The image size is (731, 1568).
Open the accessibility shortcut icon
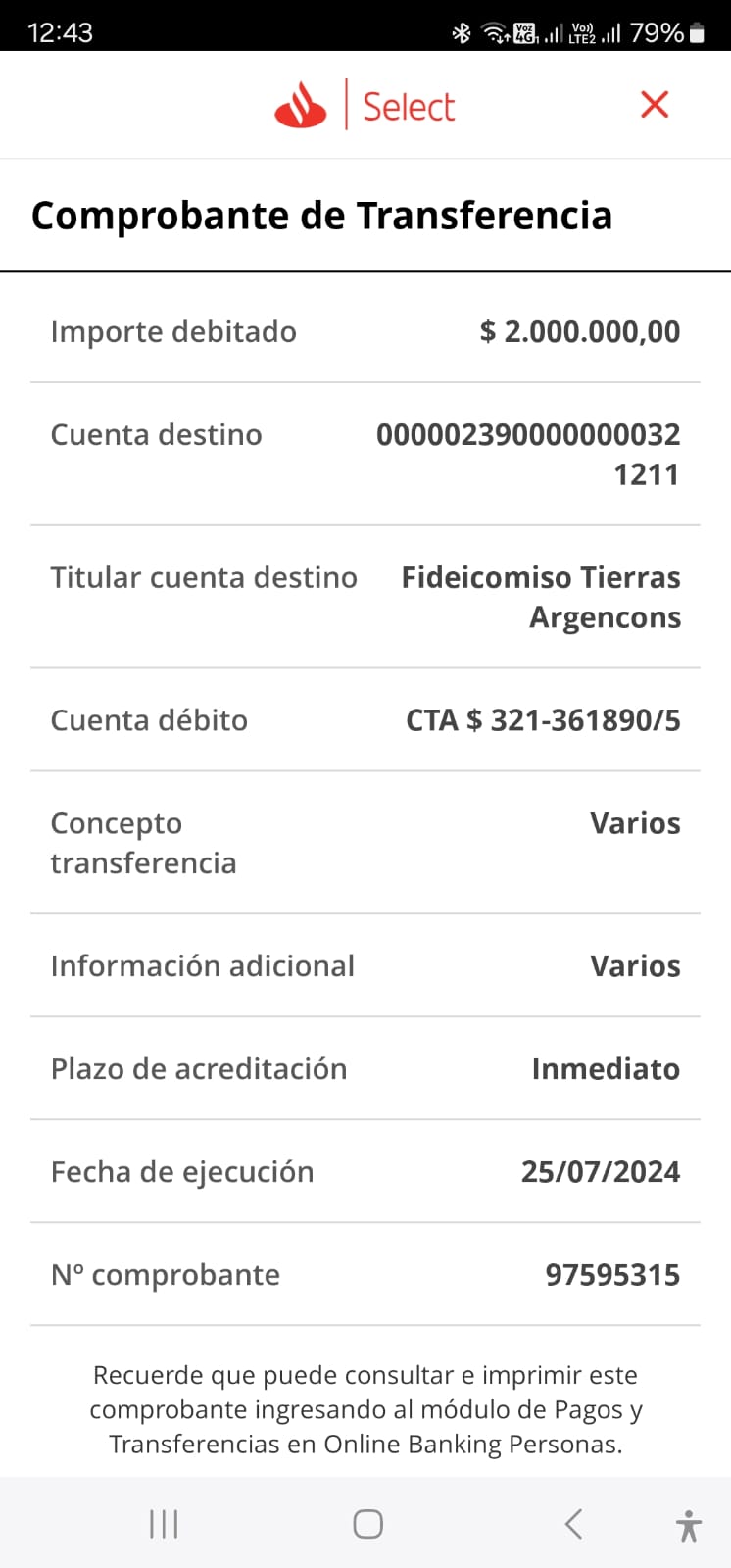pyautogui.click(x=689, y=1525)
